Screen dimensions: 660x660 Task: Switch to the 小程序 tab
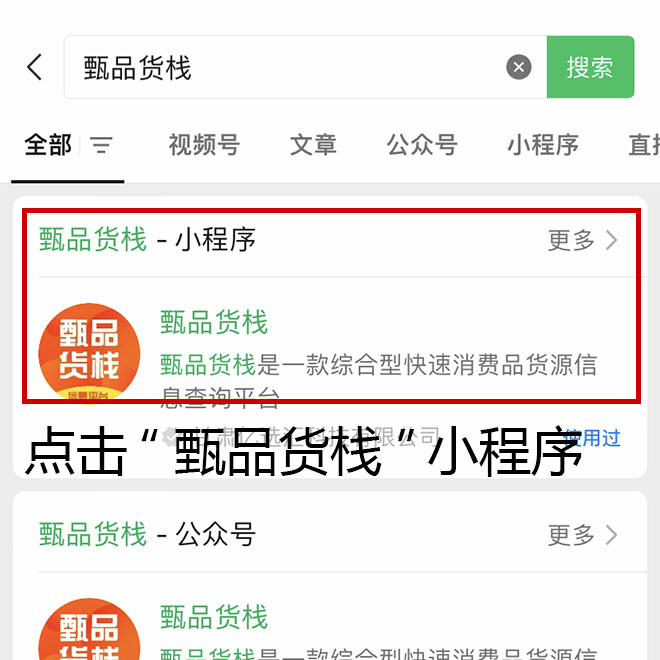click(542, 145)
